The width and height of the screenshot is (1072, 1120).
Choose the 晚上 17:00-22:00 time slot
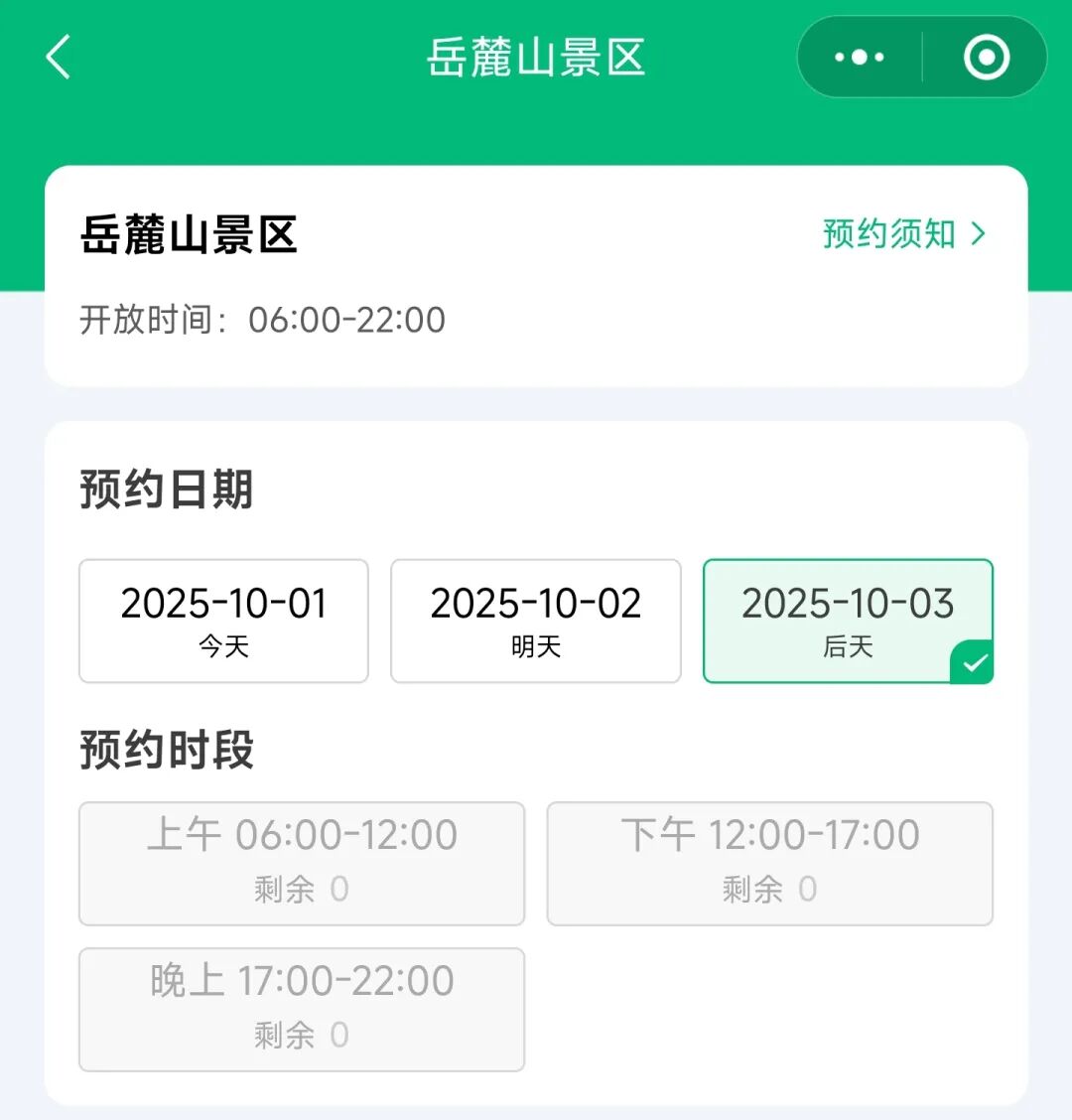(x=302, y=1009)
